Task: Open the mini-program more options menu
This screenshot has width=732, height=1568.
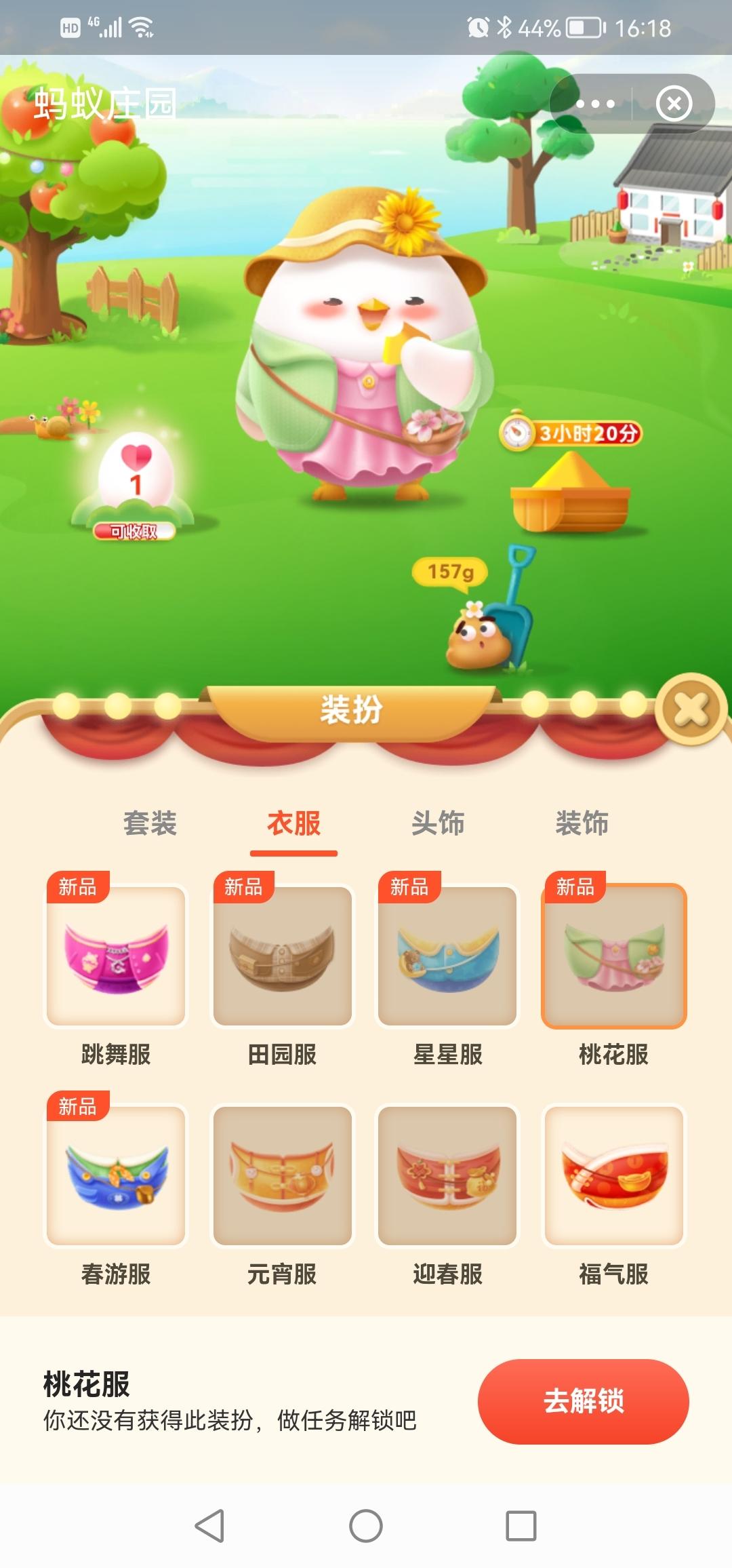Action: coord(595,104)
